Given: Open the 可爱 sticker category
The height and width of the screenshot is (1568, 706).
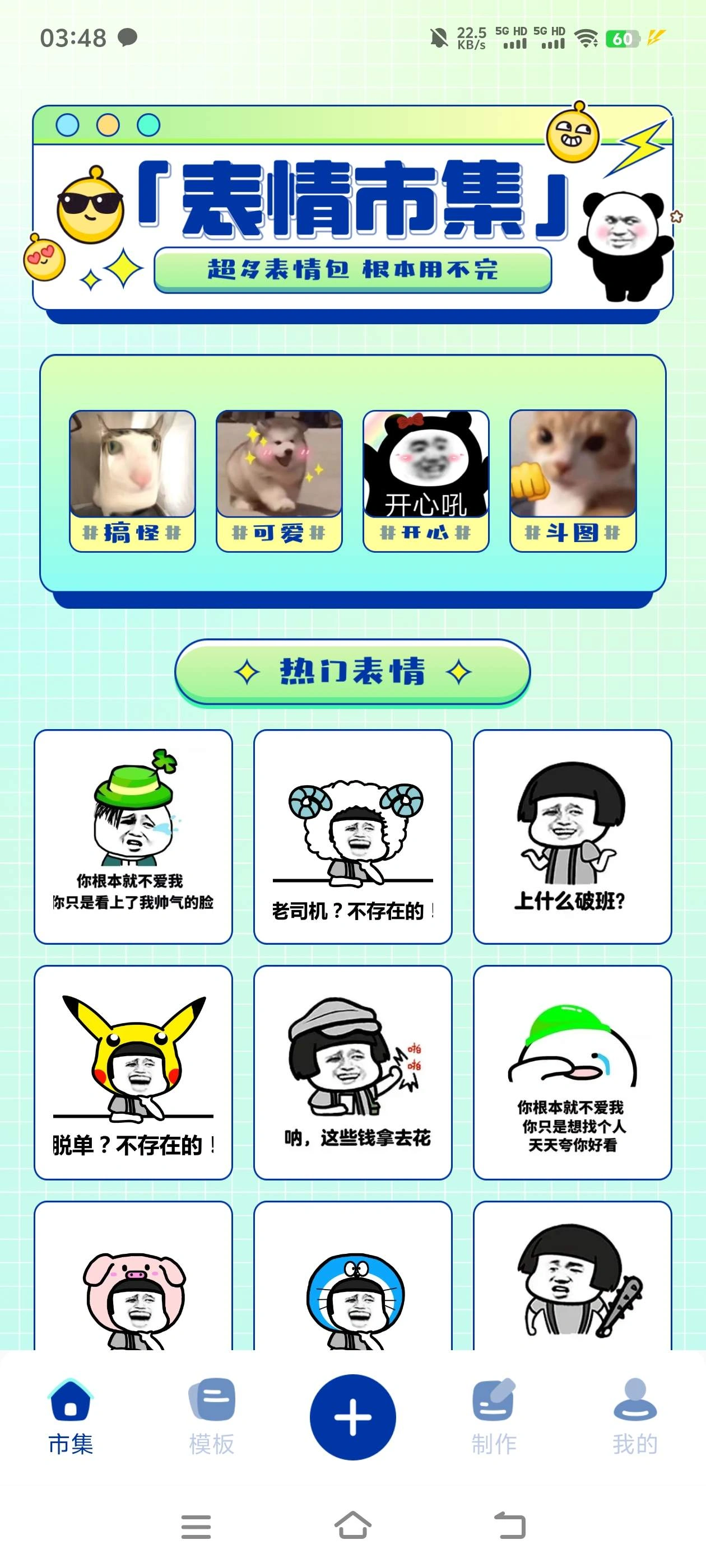Looking at the screenshot, I should [x=279, y=481].
